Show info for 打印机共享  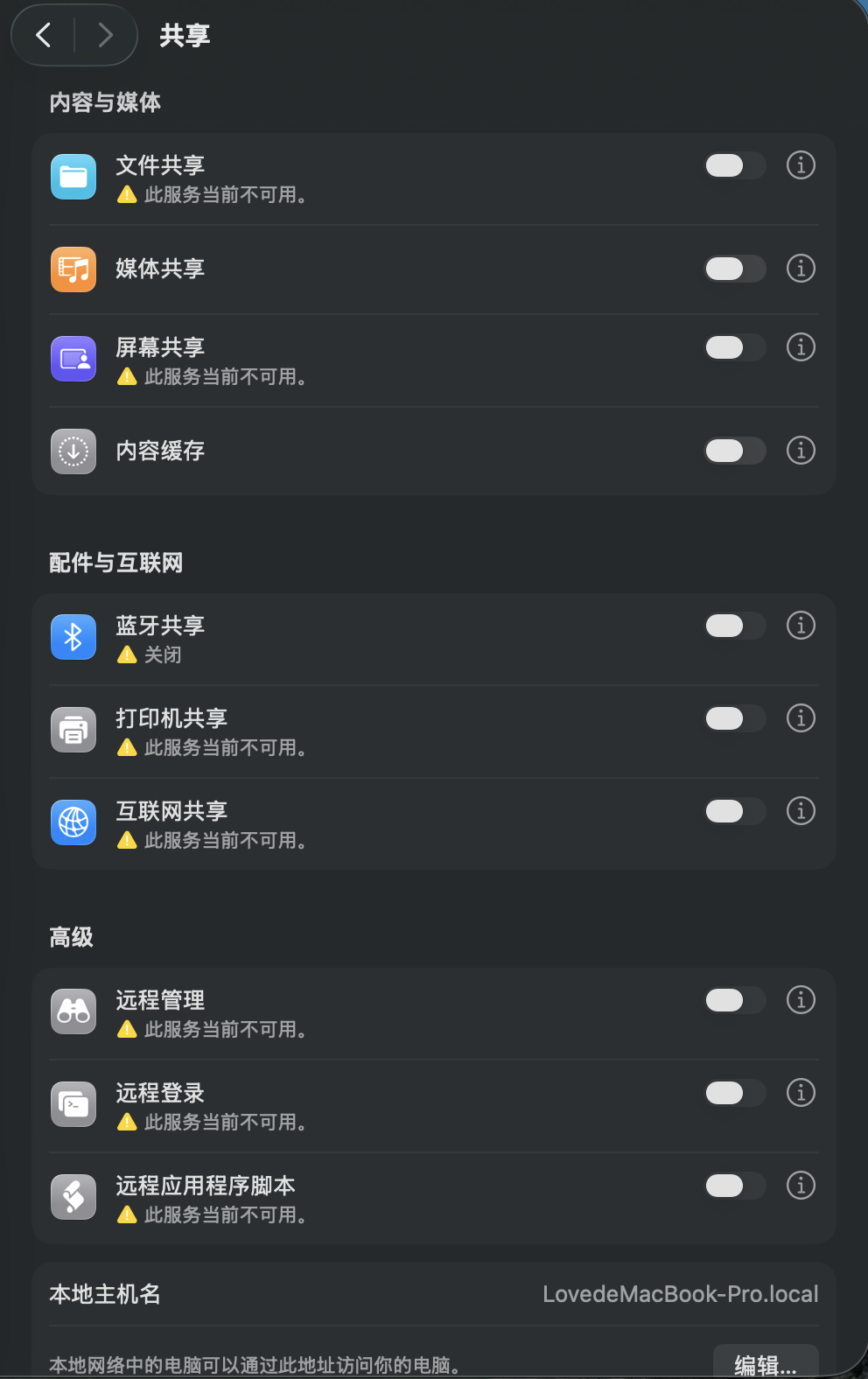point(801,718)
